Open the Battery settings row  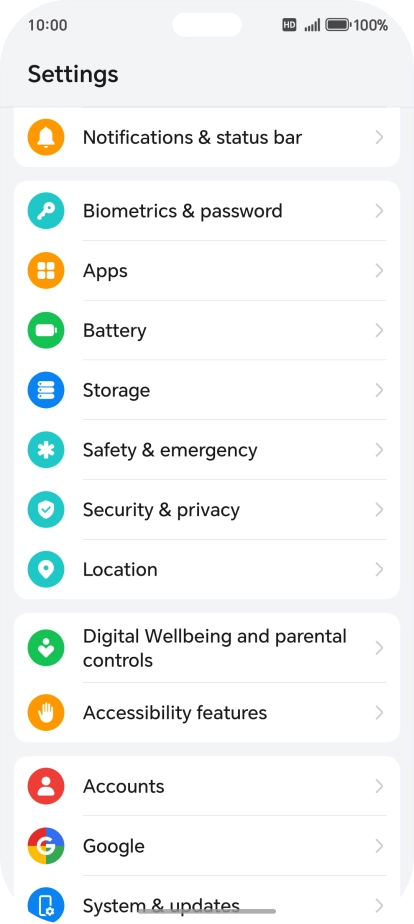point(207,331)
